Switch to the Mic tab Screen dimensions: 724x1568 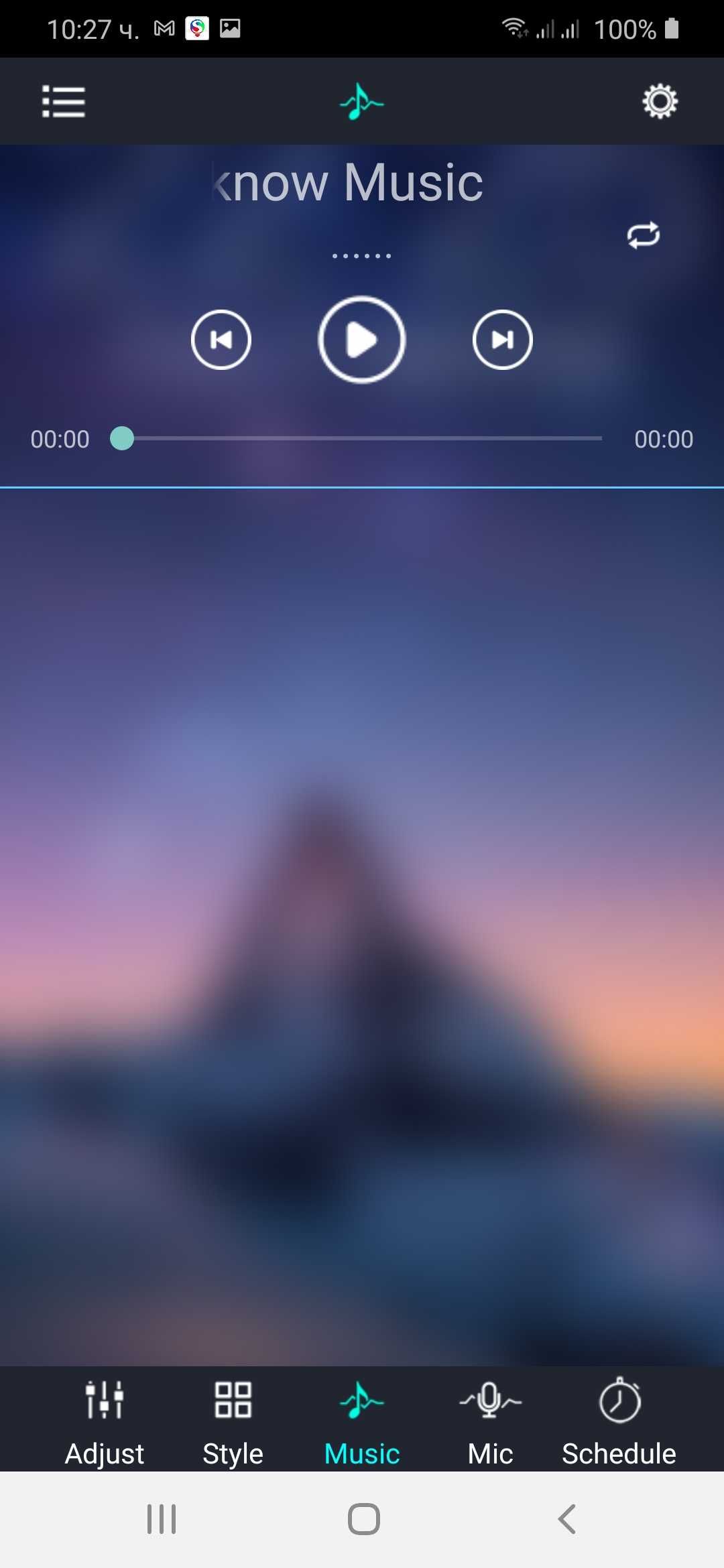click(490, 1421)
